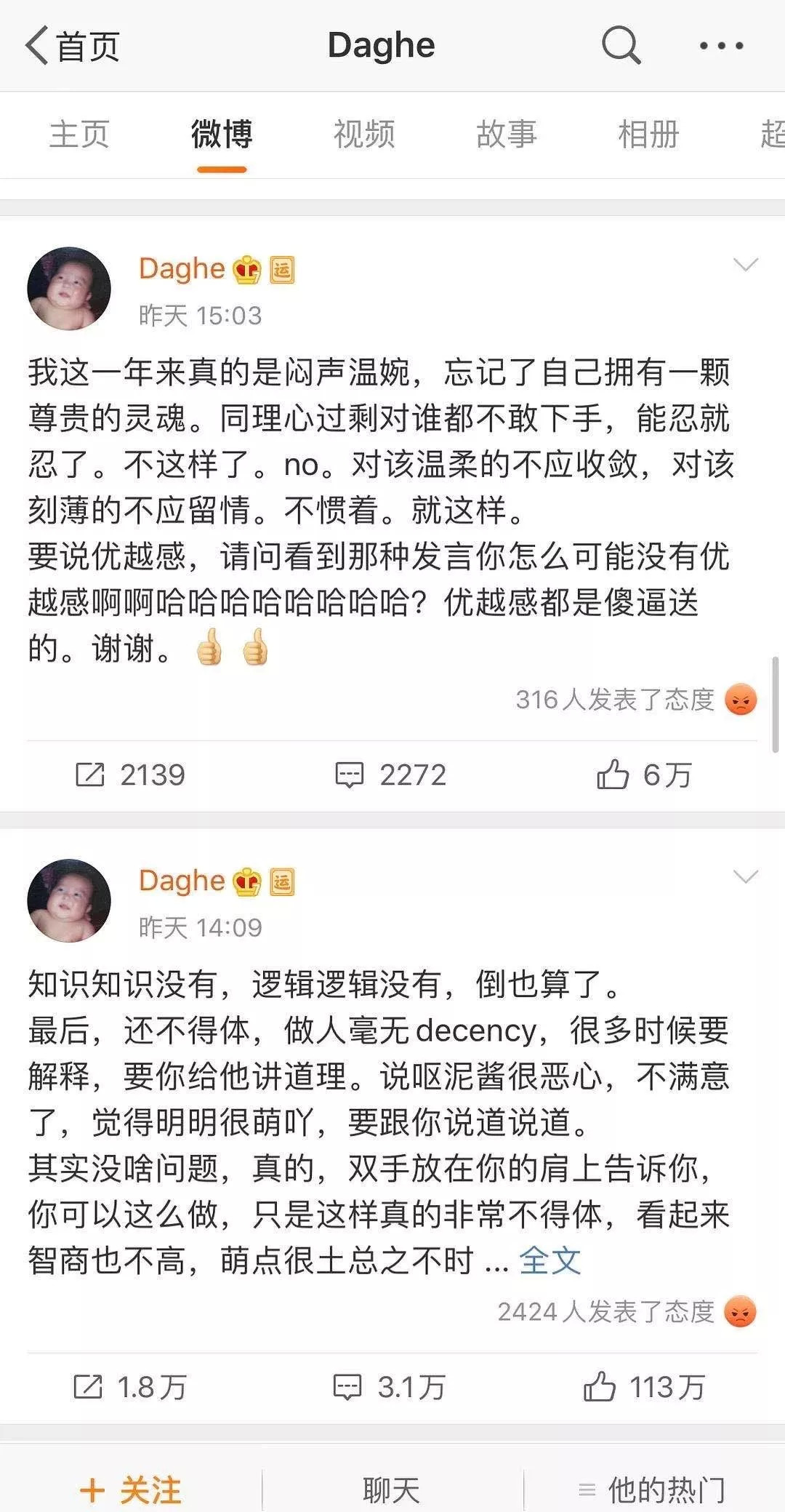Go back to 首页
Image resolution: width=785 pixels, height=1512 pixels.
point(71,46)
